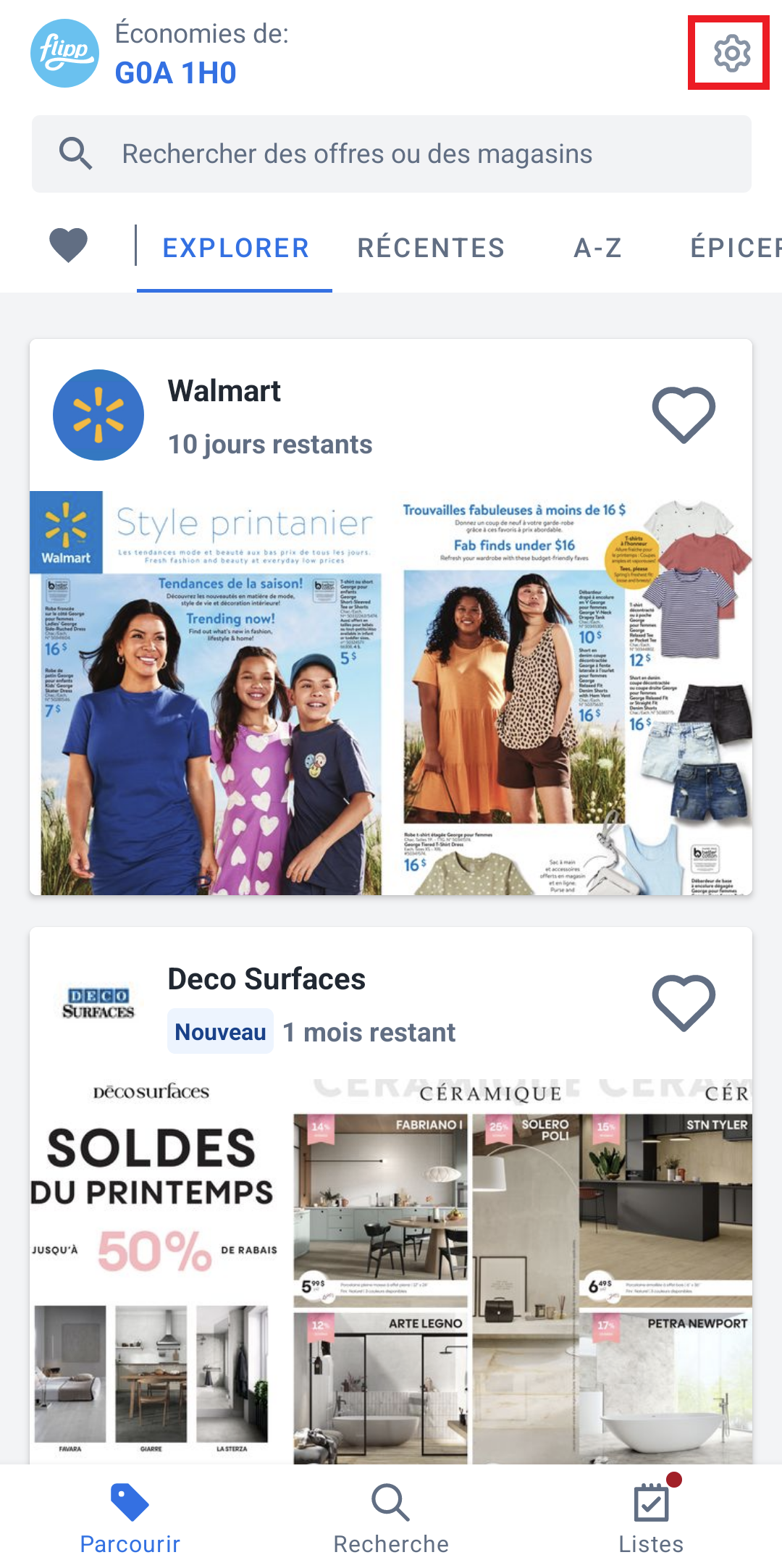782x1568 pixels.
Task: Show favorites via the heart tab
Action: [x=68, y=246]
